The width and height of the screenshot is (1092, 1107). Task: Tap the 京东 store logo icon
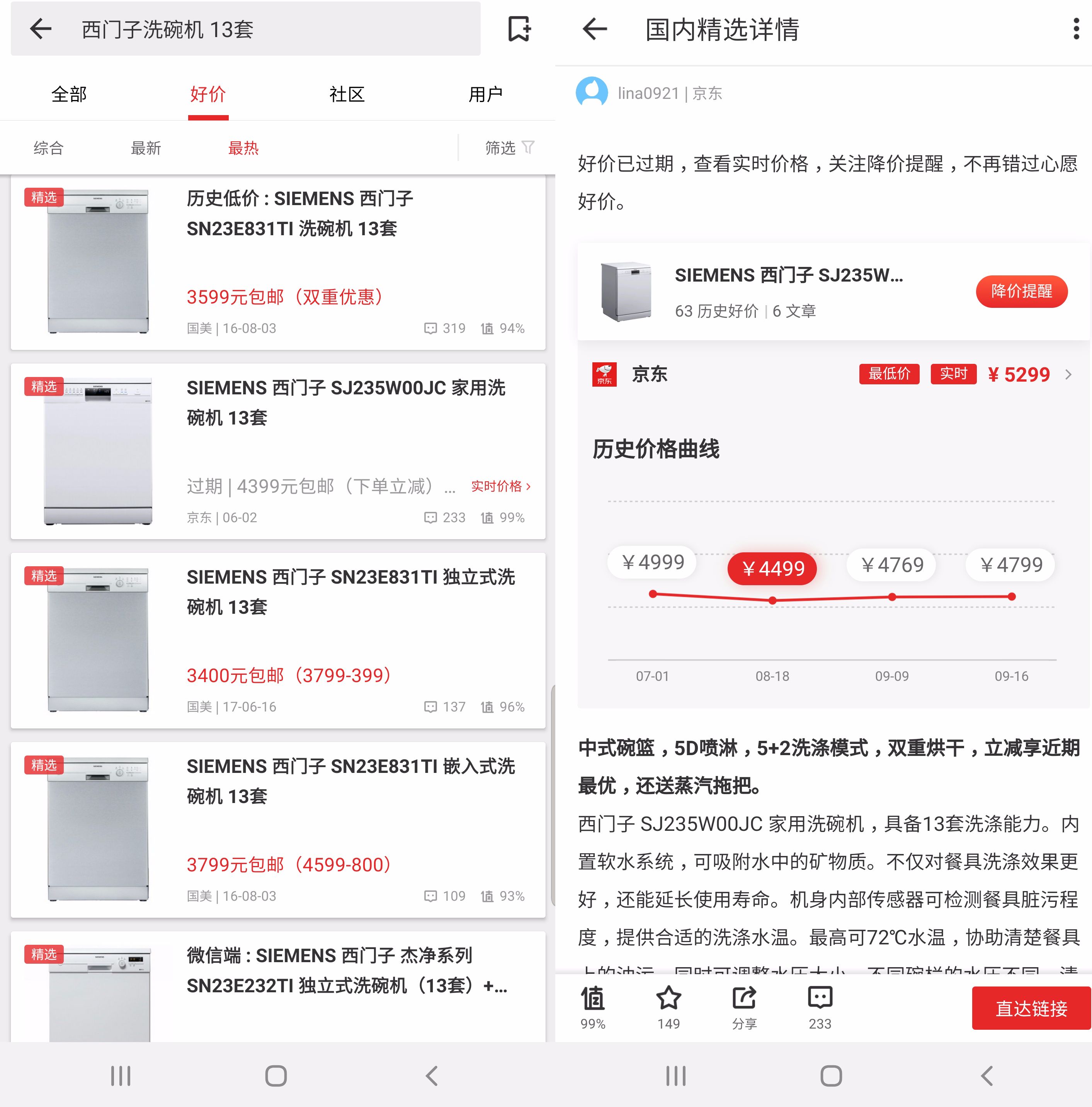pyautogui.click(x=604, y=374)
